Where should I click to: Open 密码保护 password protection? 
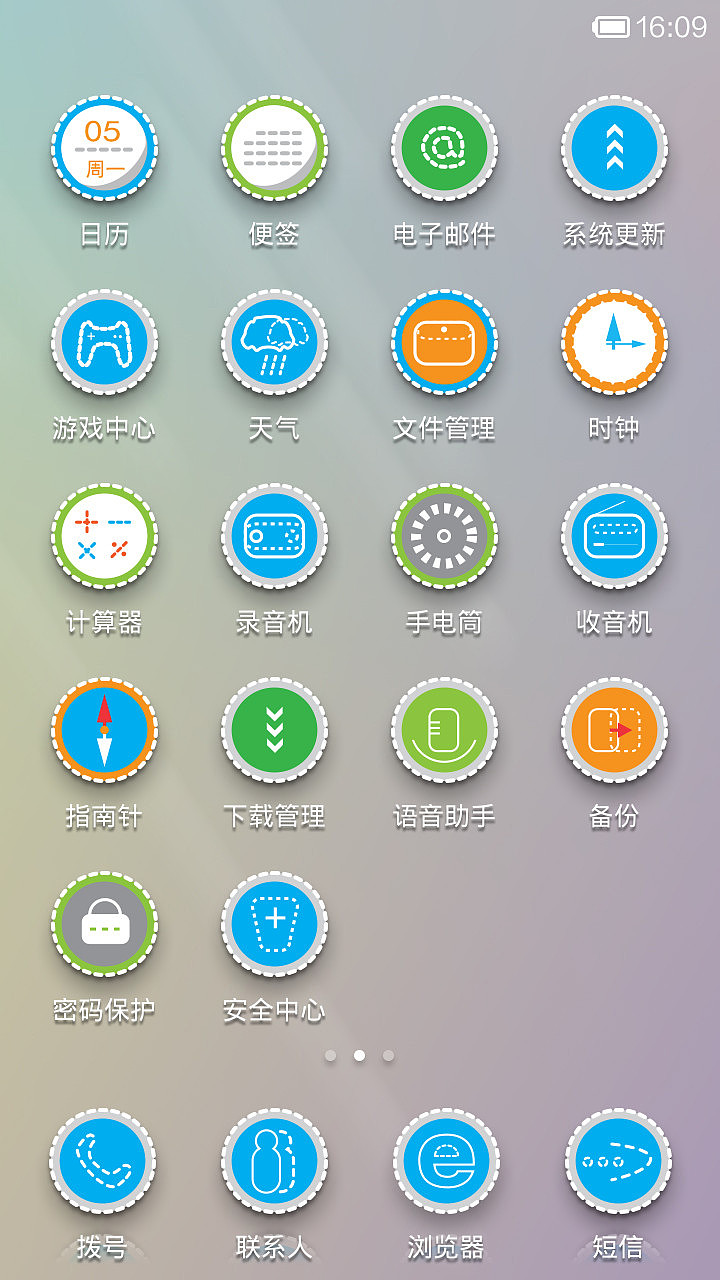coord(105,925)
